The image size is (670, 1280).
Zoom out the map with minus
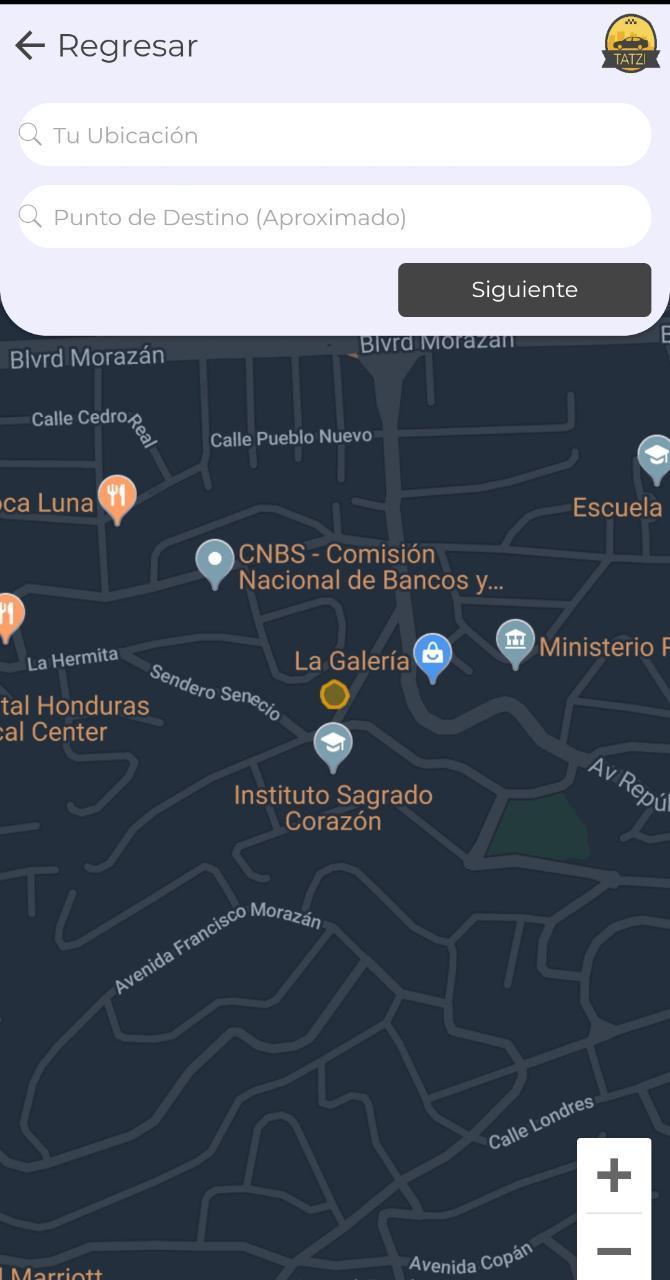(613, 1251)
